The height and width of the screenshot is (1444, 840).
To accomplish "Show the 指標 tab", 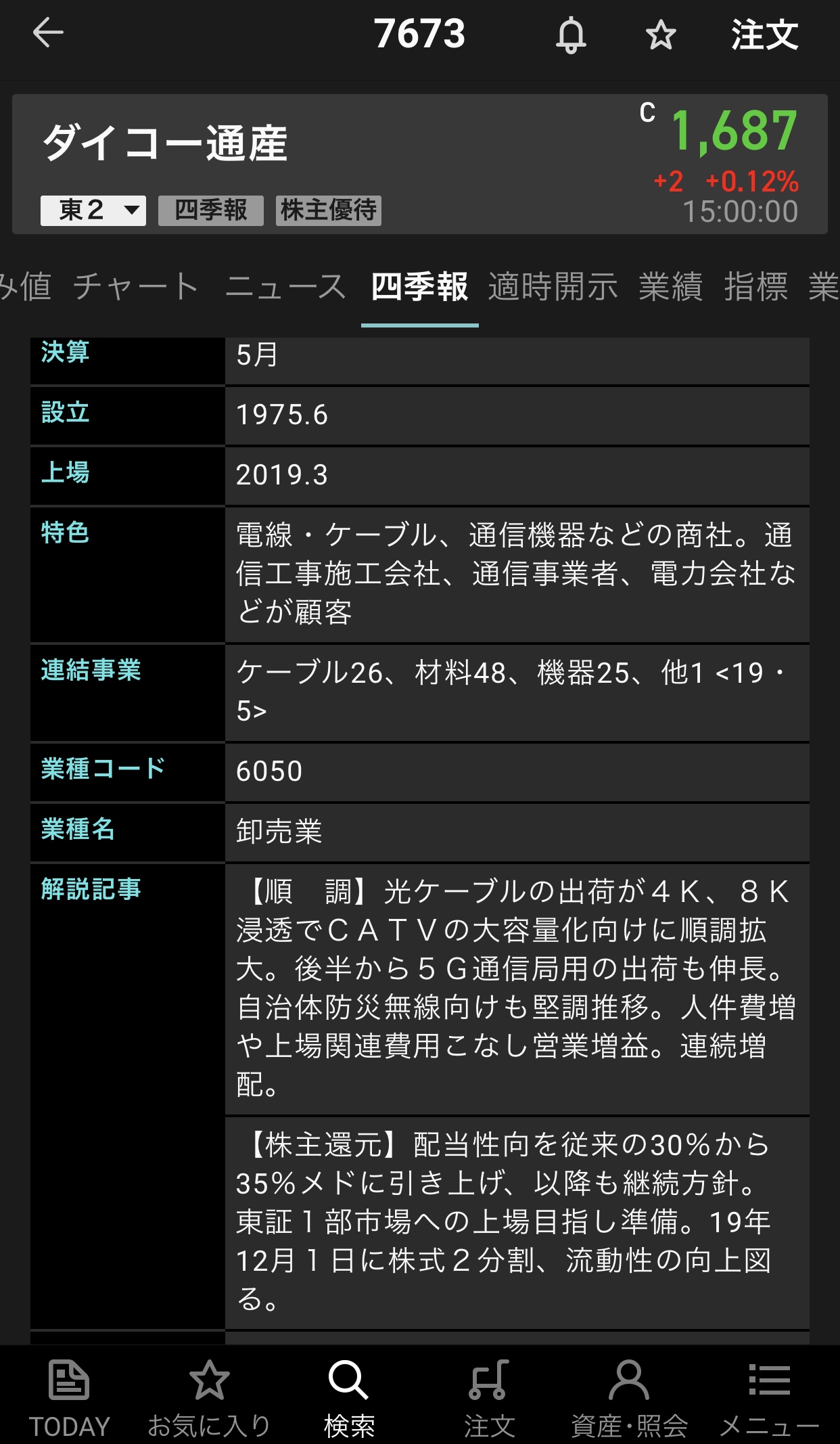I will point(755,286).
